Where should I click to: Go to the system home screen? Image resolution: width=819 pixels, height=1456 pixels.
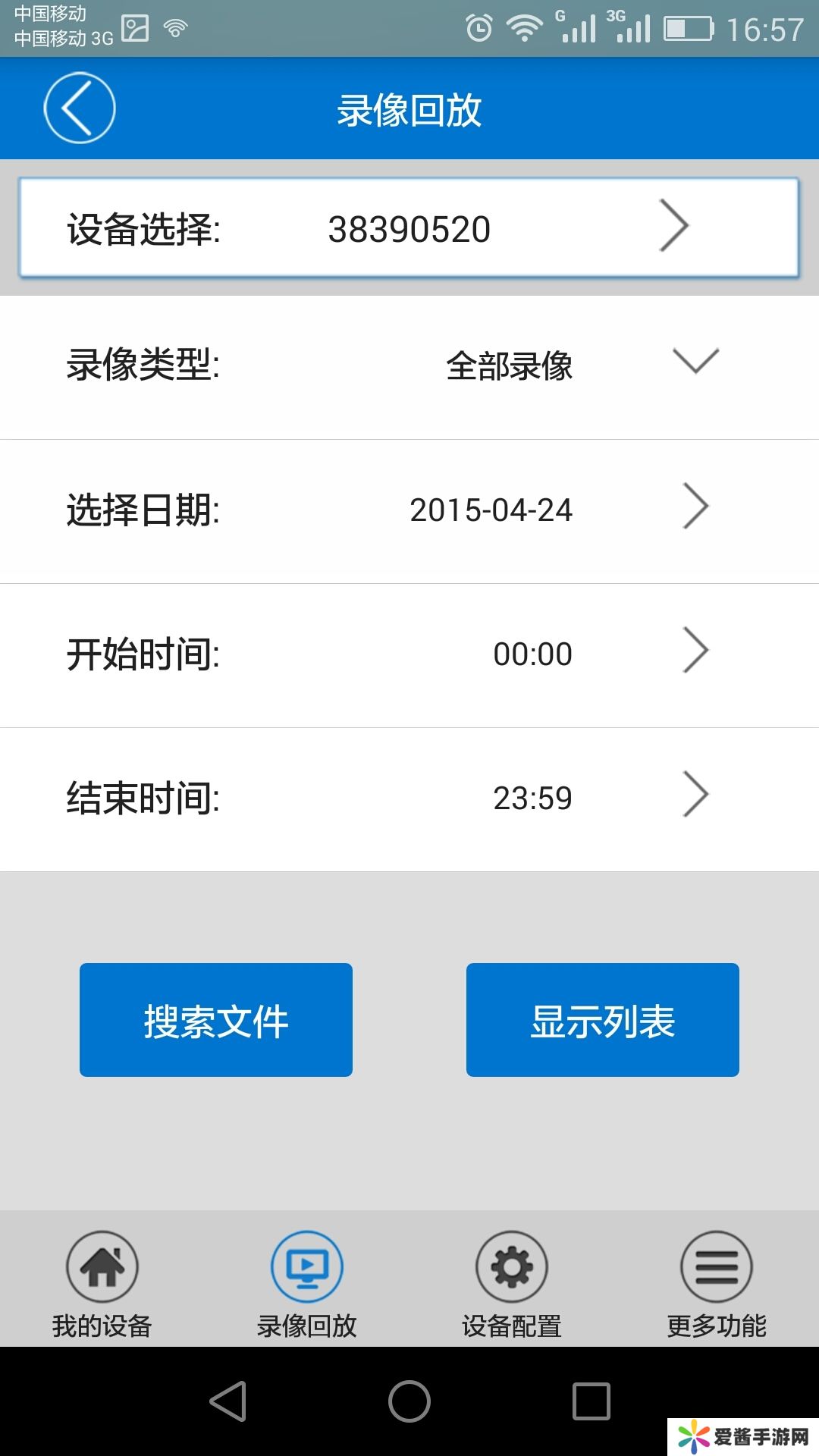409,1401
